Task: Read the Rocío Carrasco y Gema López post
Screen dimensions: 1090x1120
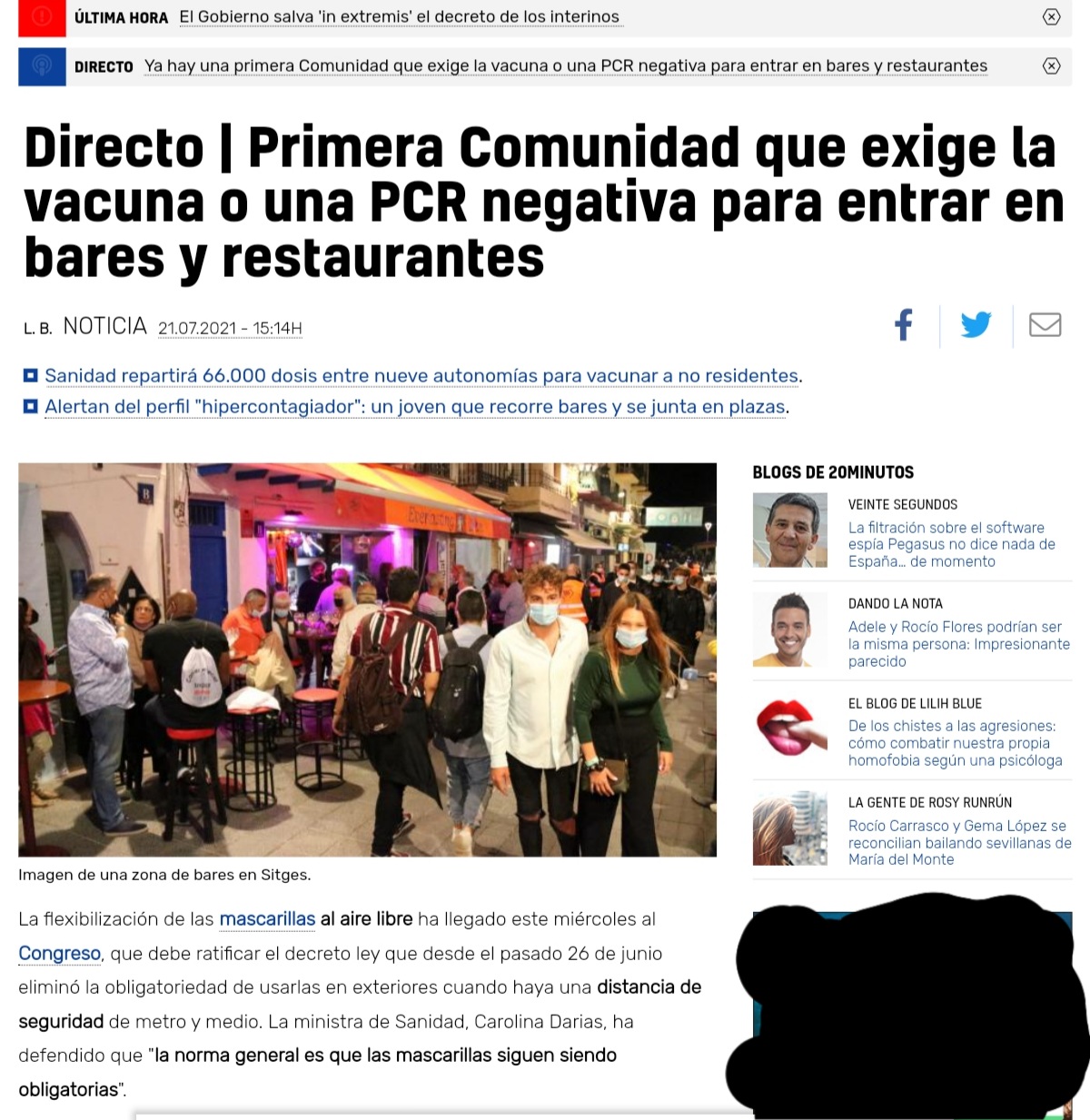Action: (959, 842)
